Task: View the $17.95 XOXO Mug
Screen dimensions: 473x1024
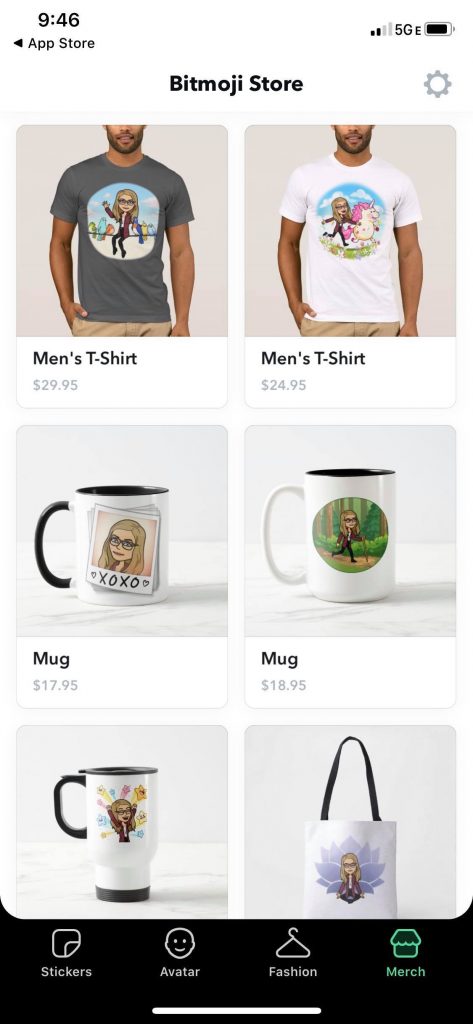Action: (x=122, y=566)
